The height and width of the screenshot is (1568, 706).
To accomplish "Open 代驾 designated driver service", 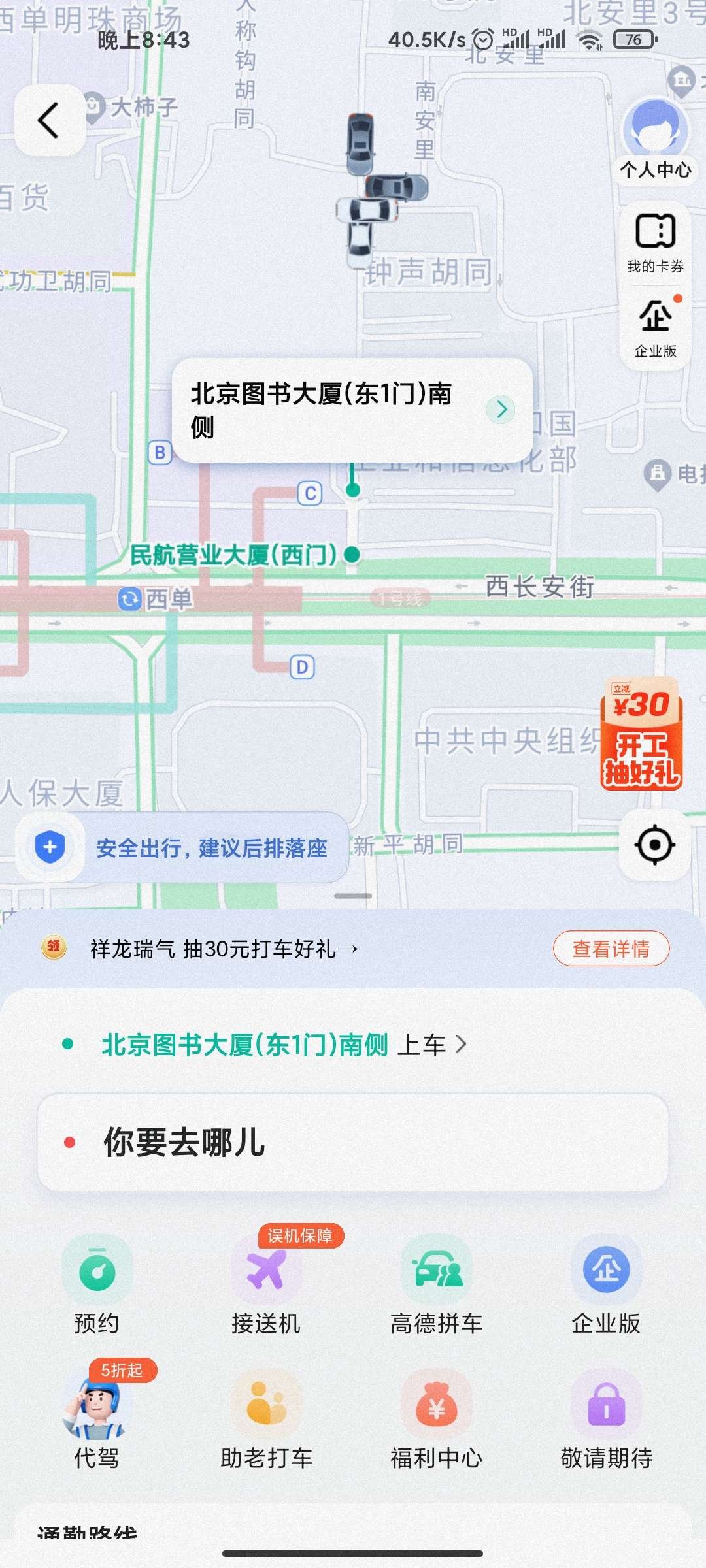I will coord(97,1419).
